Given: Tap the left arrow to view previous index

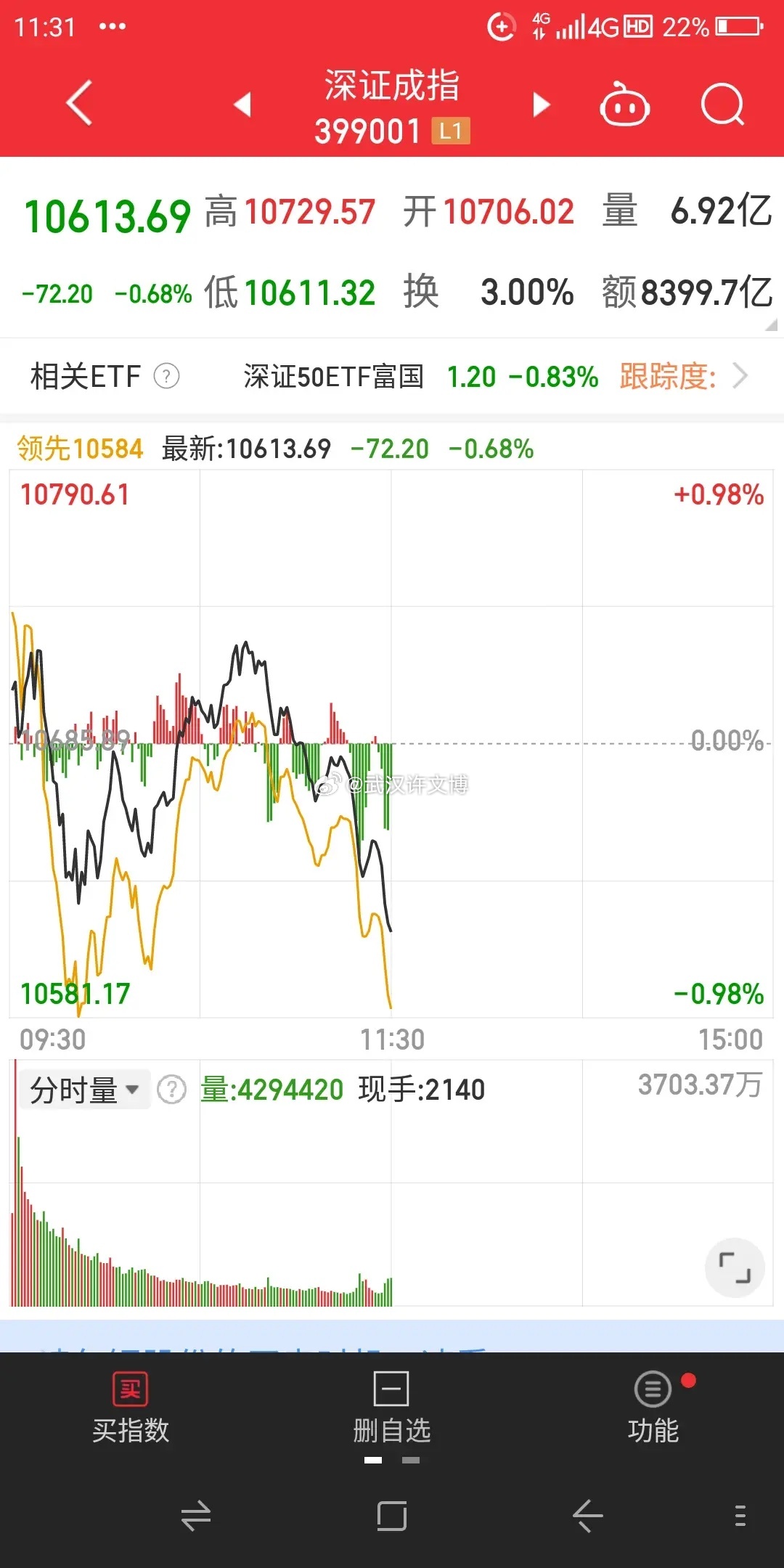Looking at the screenshot, I should (242, 104).
